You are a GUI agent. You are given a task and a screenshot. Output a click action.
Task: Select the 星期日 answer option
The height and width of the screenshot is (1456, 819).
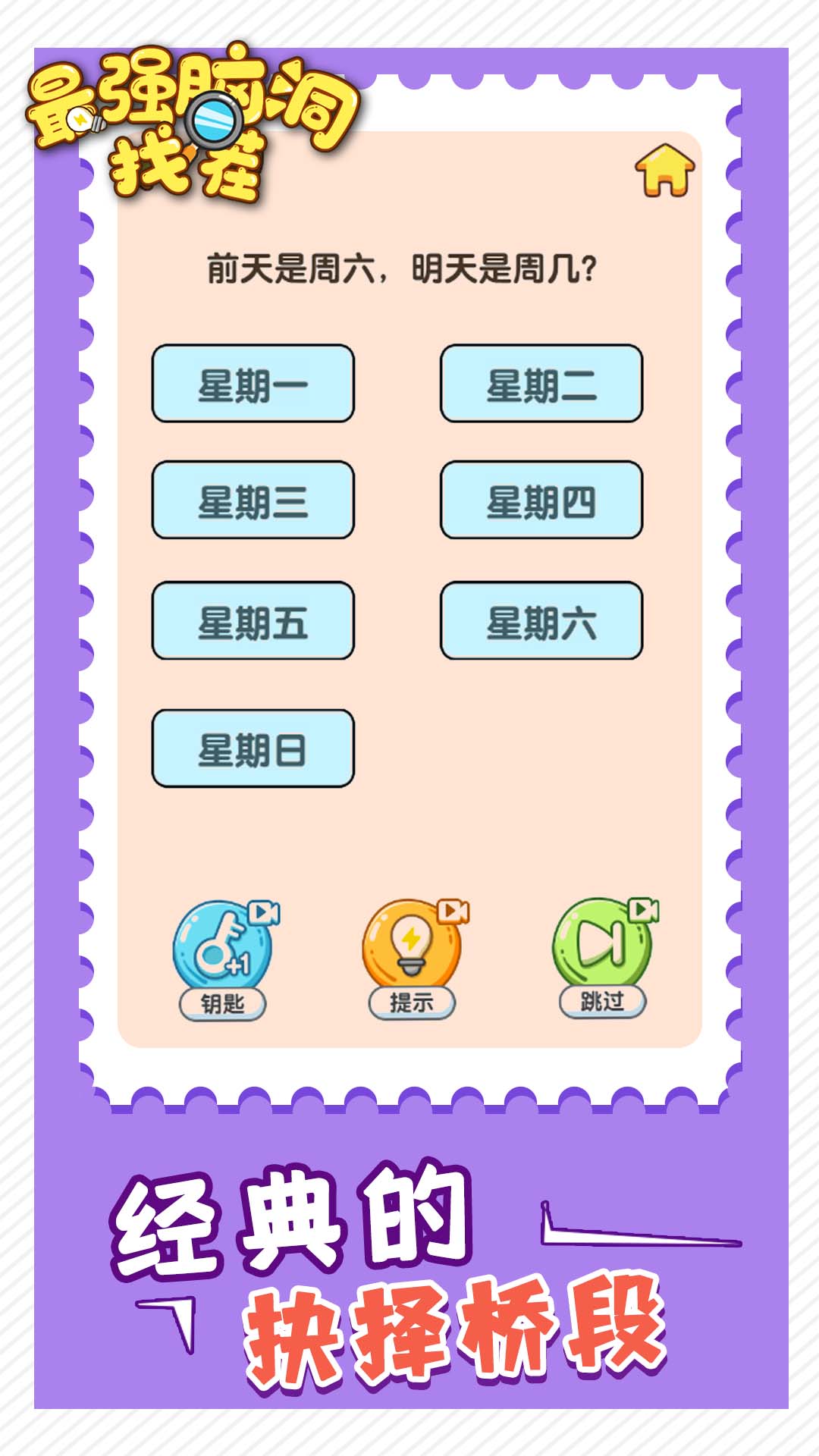[254, 747]
